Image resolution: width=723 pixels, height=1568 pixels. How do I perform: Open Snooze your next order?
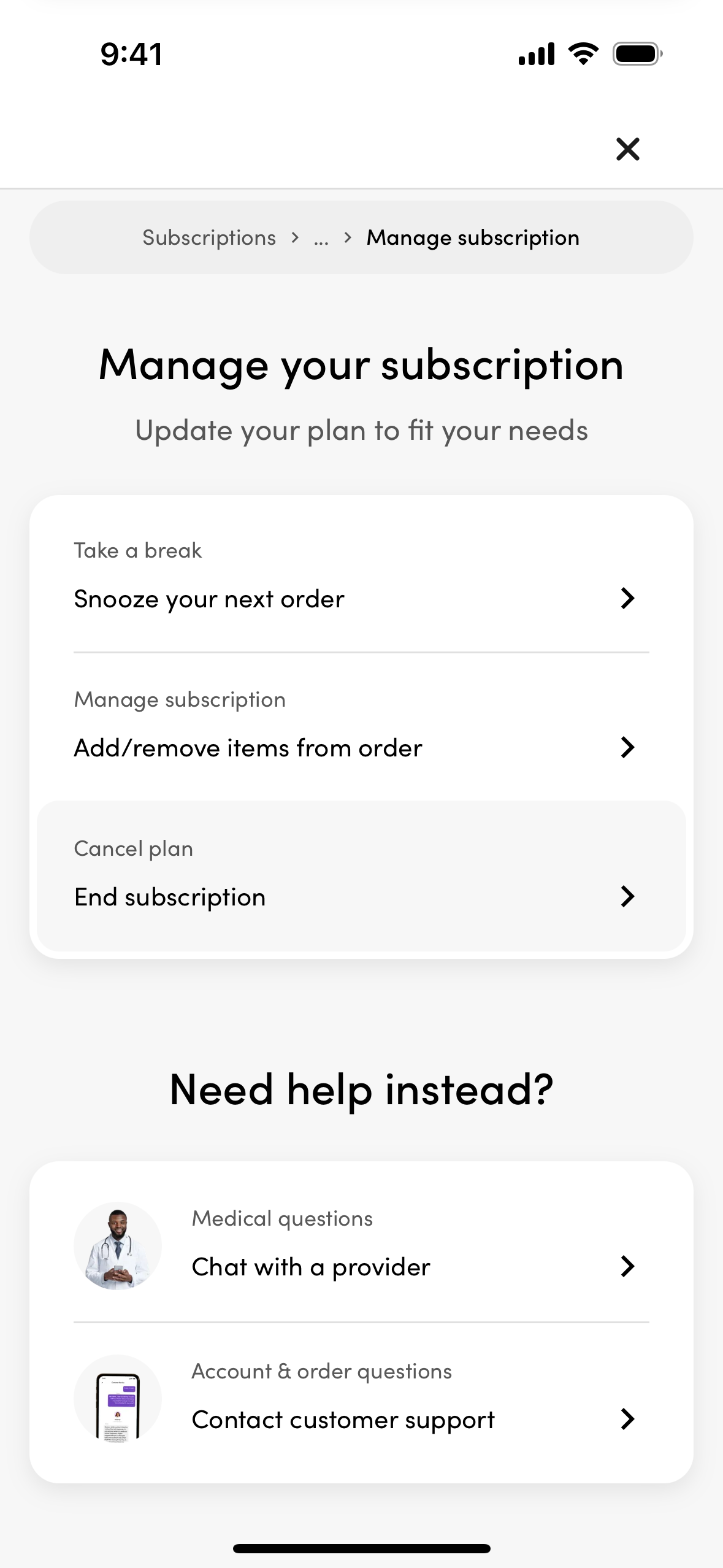point(361,577)
